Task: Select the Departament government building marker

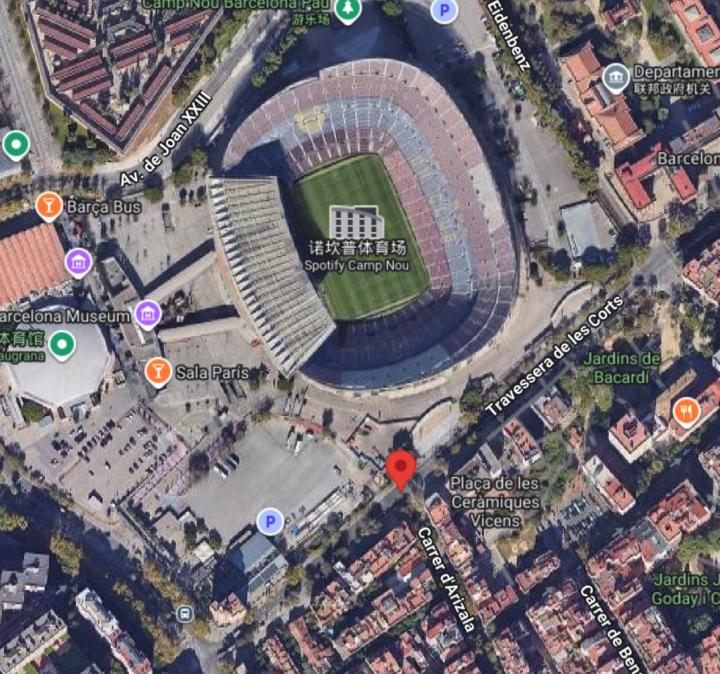Action: point(616,75)
